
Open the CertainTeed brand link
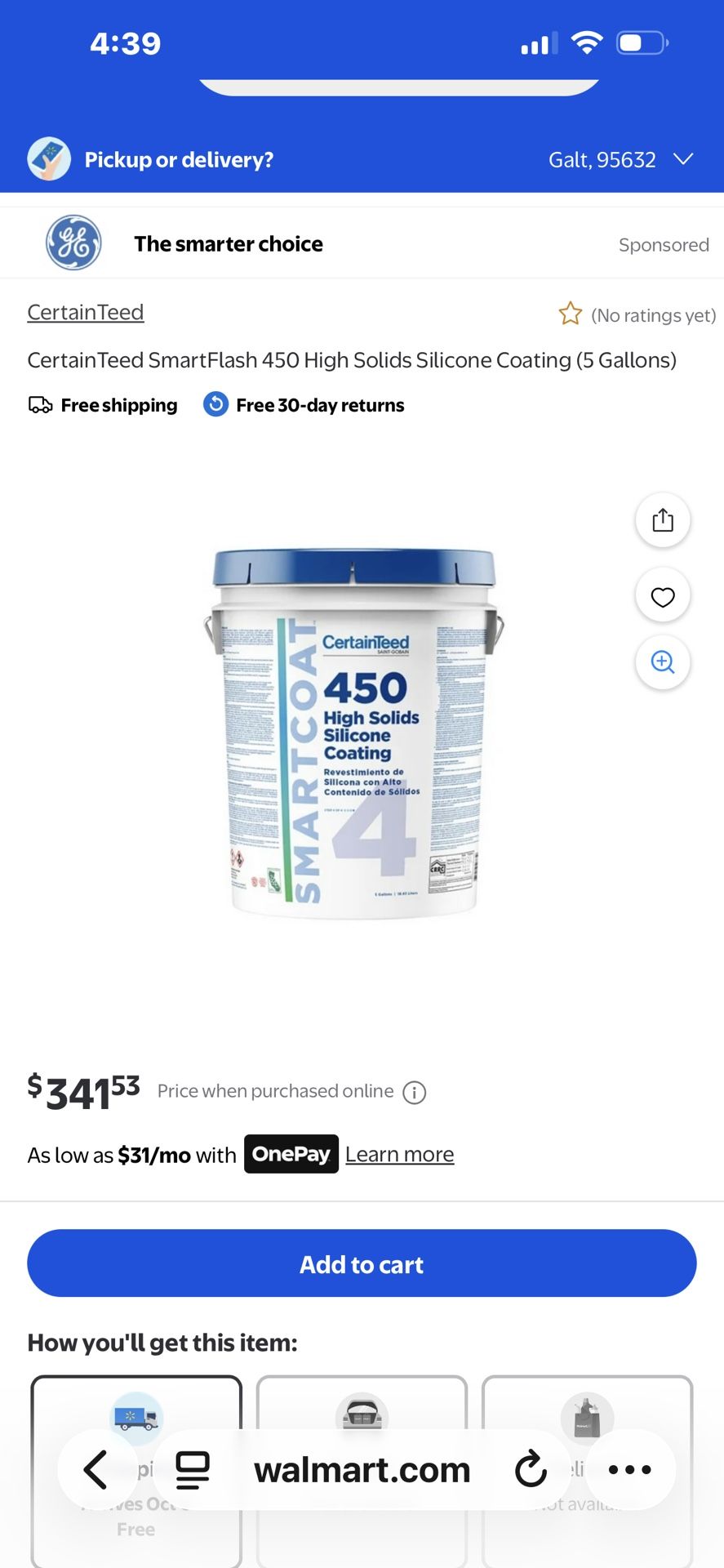[86, 313]
